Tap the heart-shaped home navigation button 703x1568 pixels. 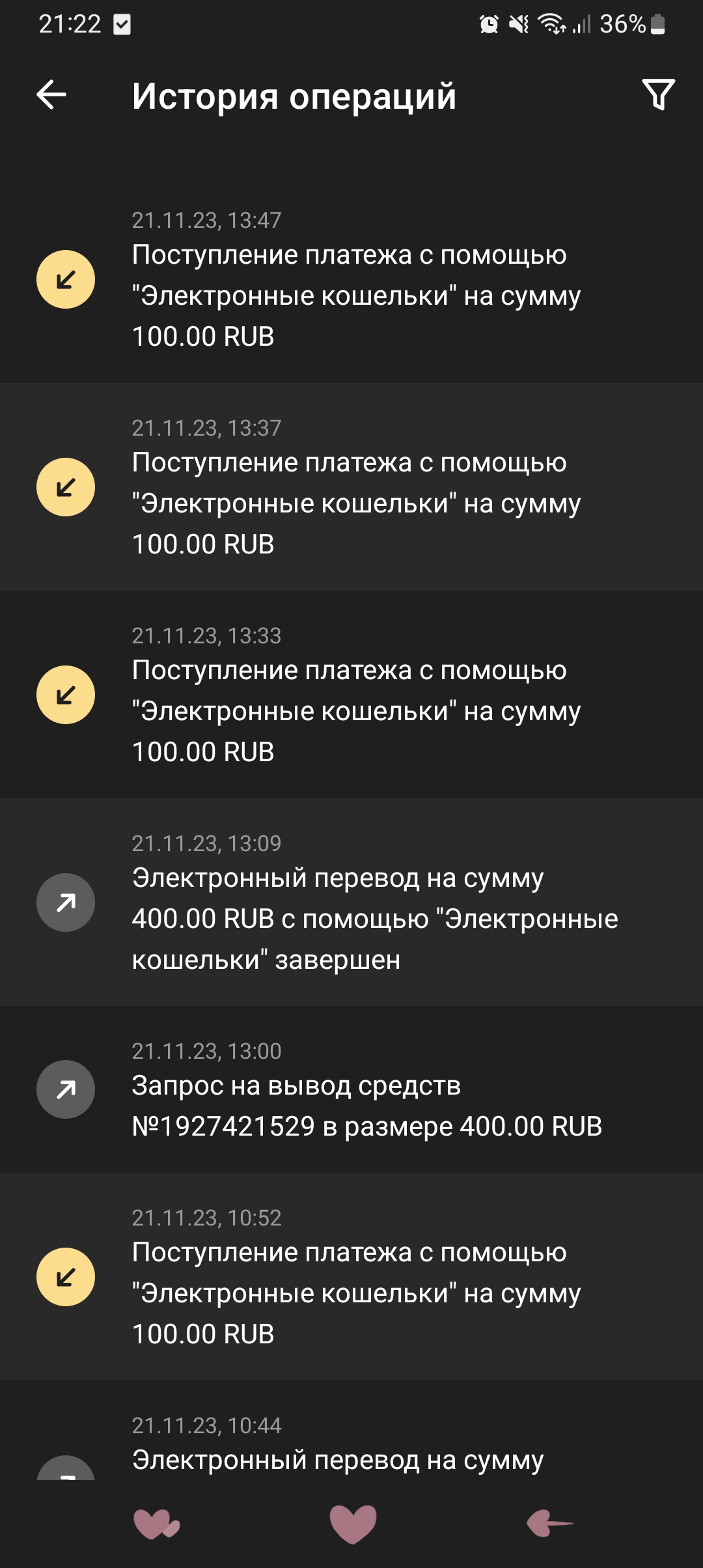click(x=353, y=1524)
